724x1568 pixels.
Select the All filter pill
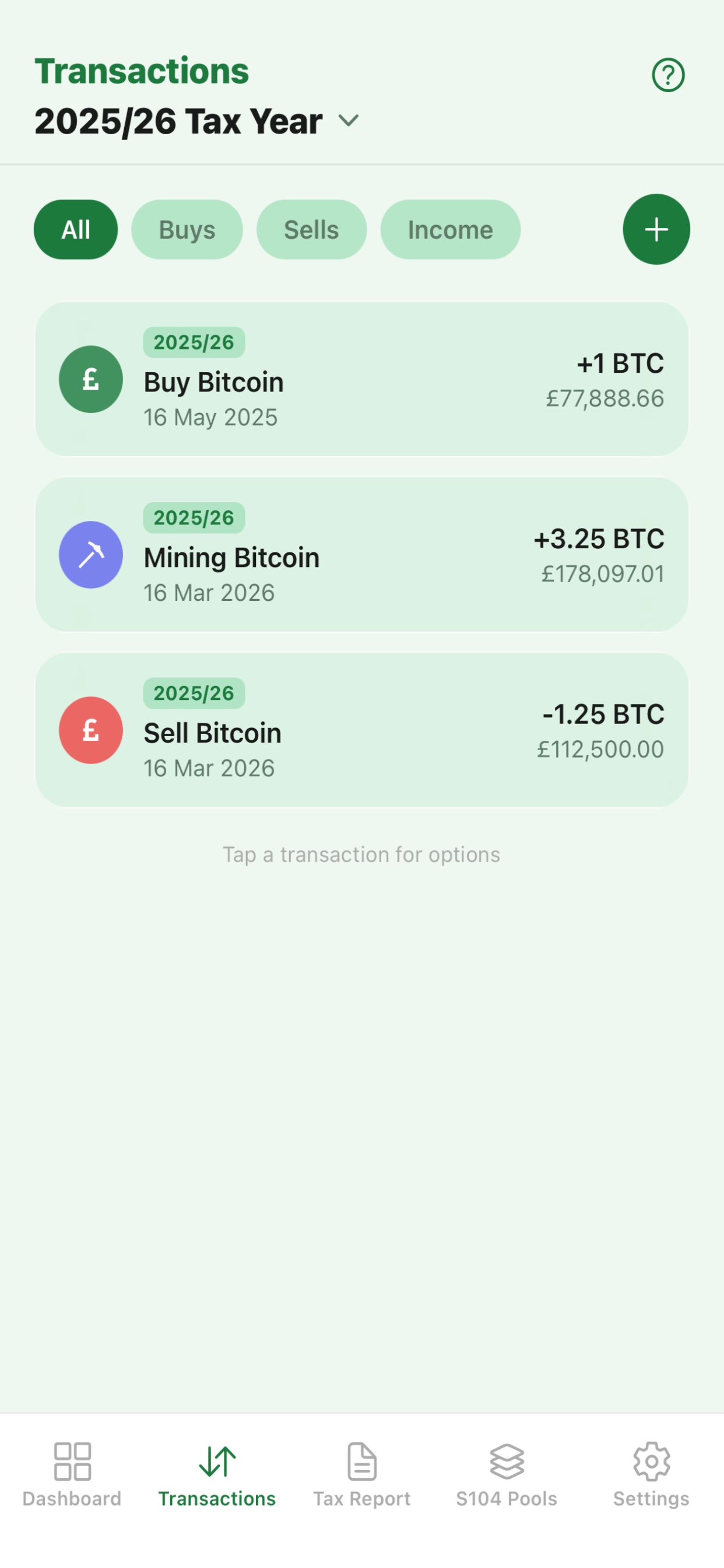75,229
